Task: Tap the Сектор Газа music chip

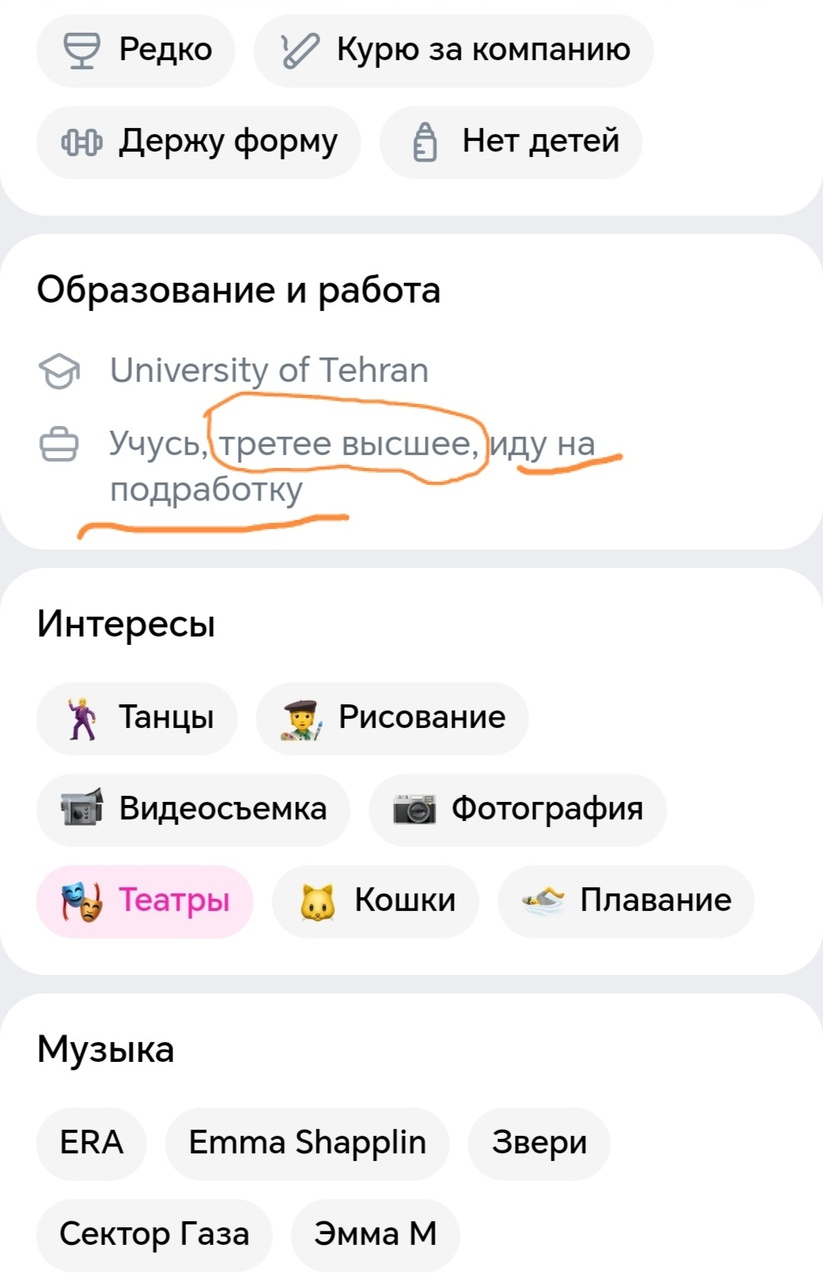Action: (x=154, y=1234)
